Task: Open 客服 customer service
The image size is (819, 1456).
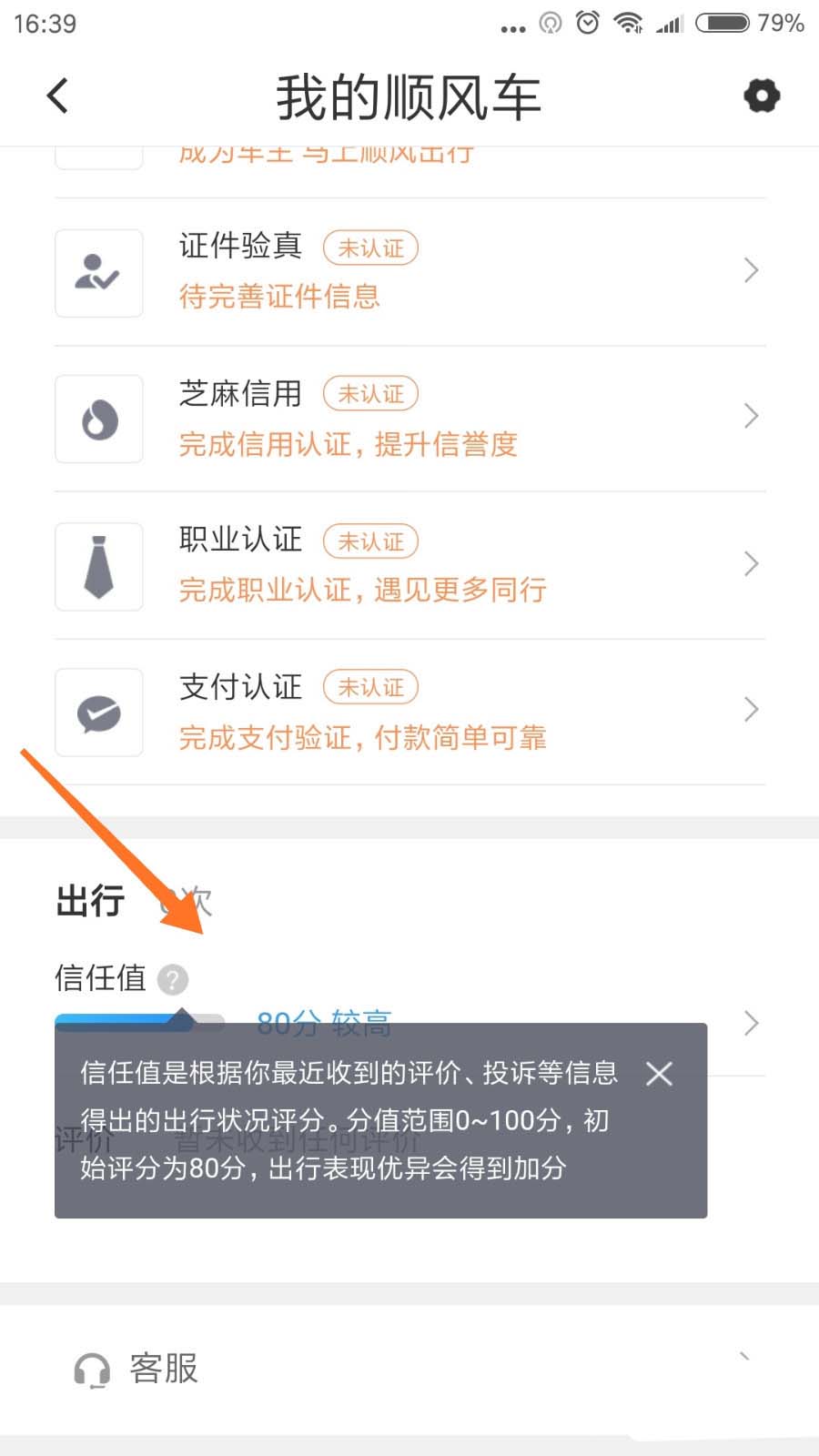Action: tap(164, 1369)
